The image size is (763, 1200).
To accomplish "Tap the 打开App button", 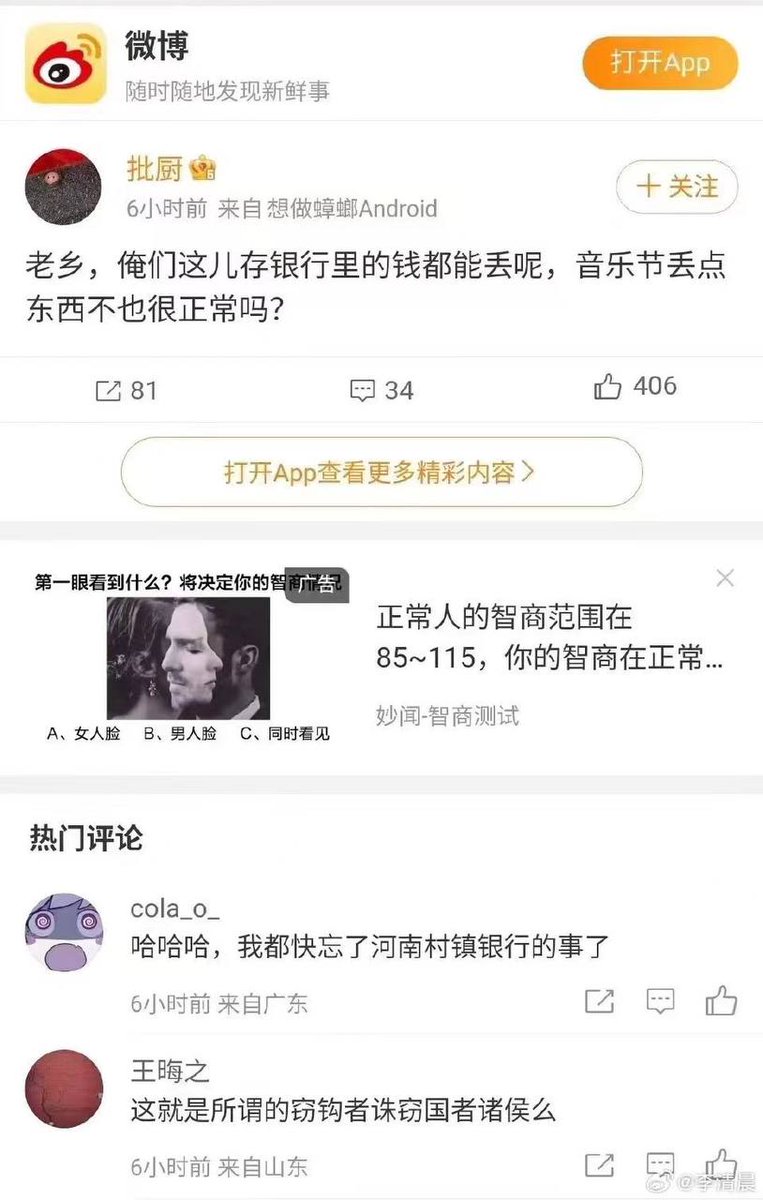I will coord(659,64).
